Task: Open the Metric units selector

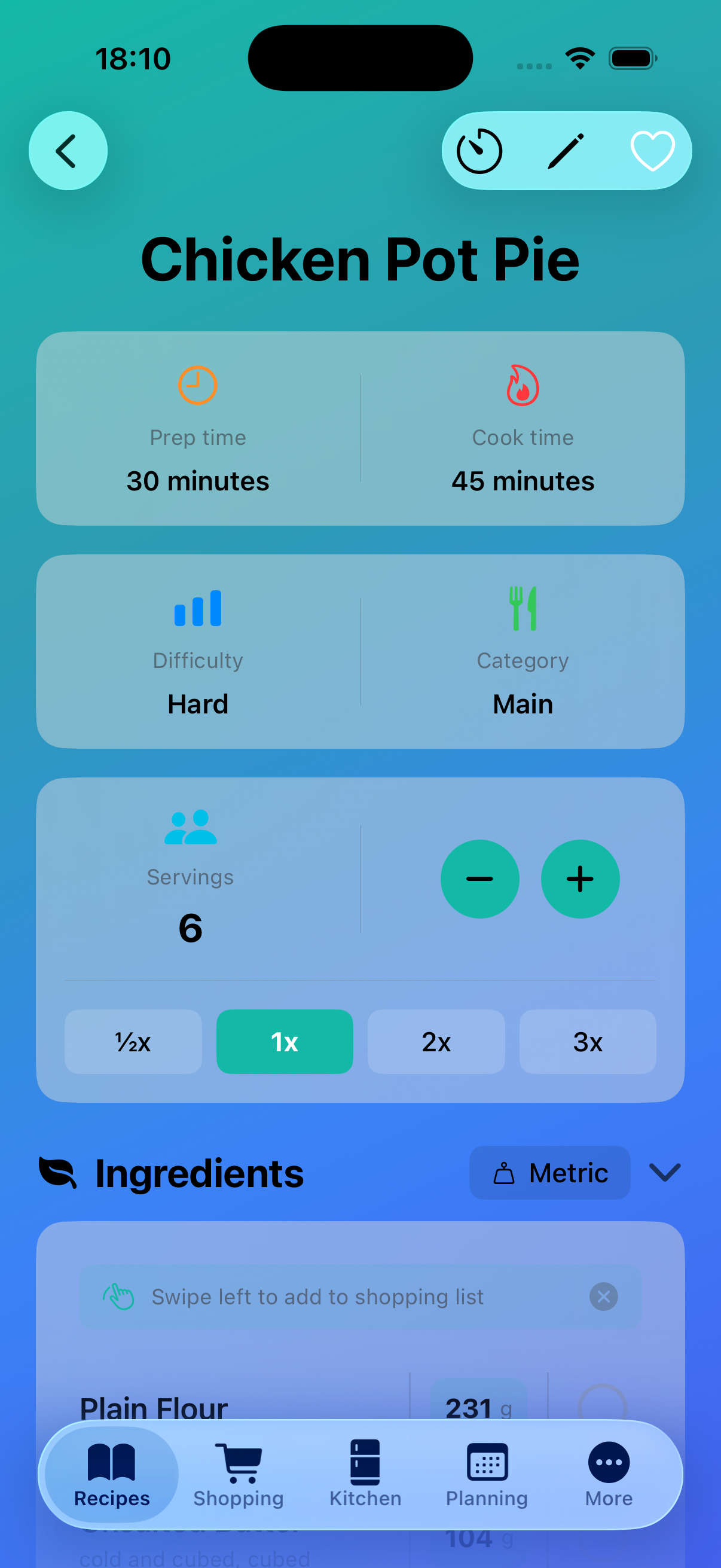Action: point(549,1172)
